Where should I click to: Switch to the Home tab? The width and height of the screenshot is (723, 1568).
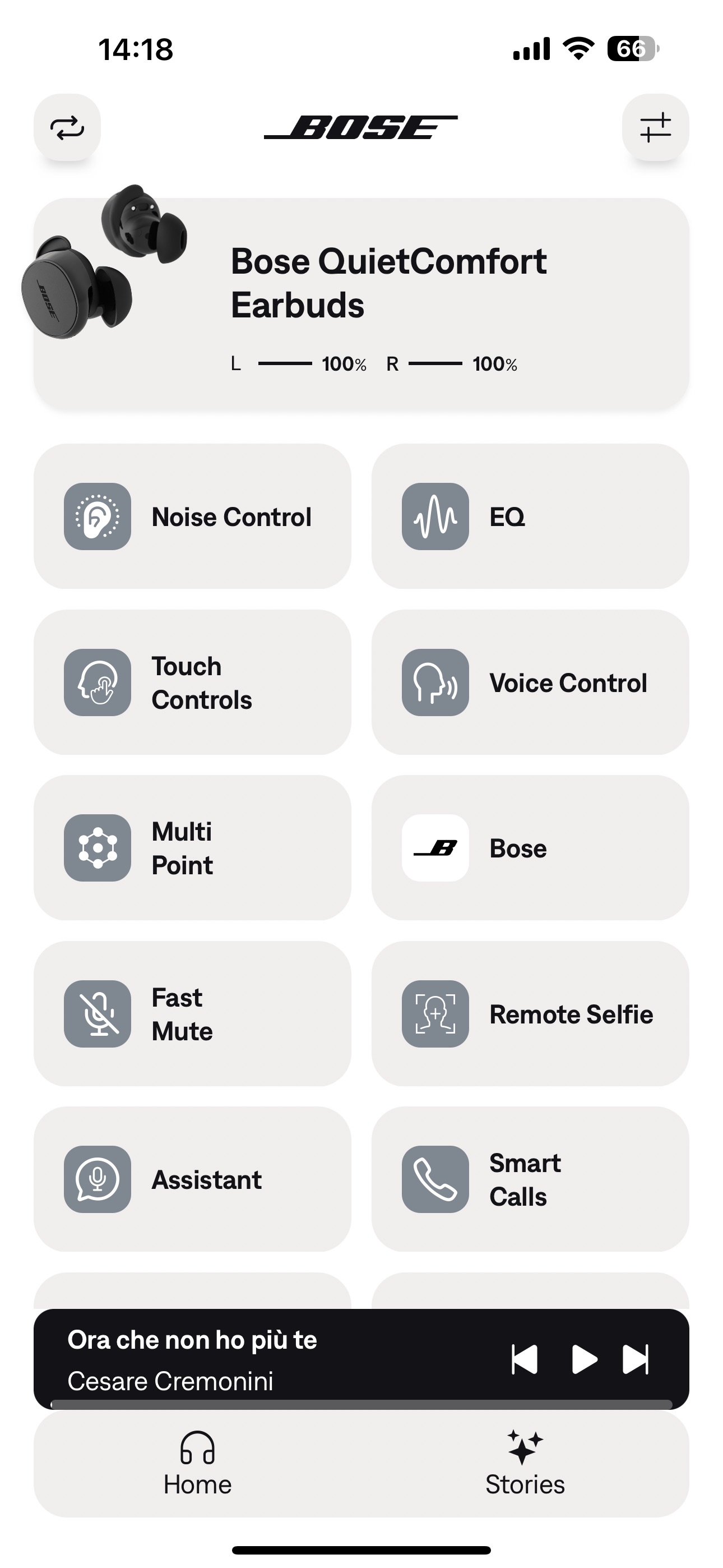(x=198, y=1464)
